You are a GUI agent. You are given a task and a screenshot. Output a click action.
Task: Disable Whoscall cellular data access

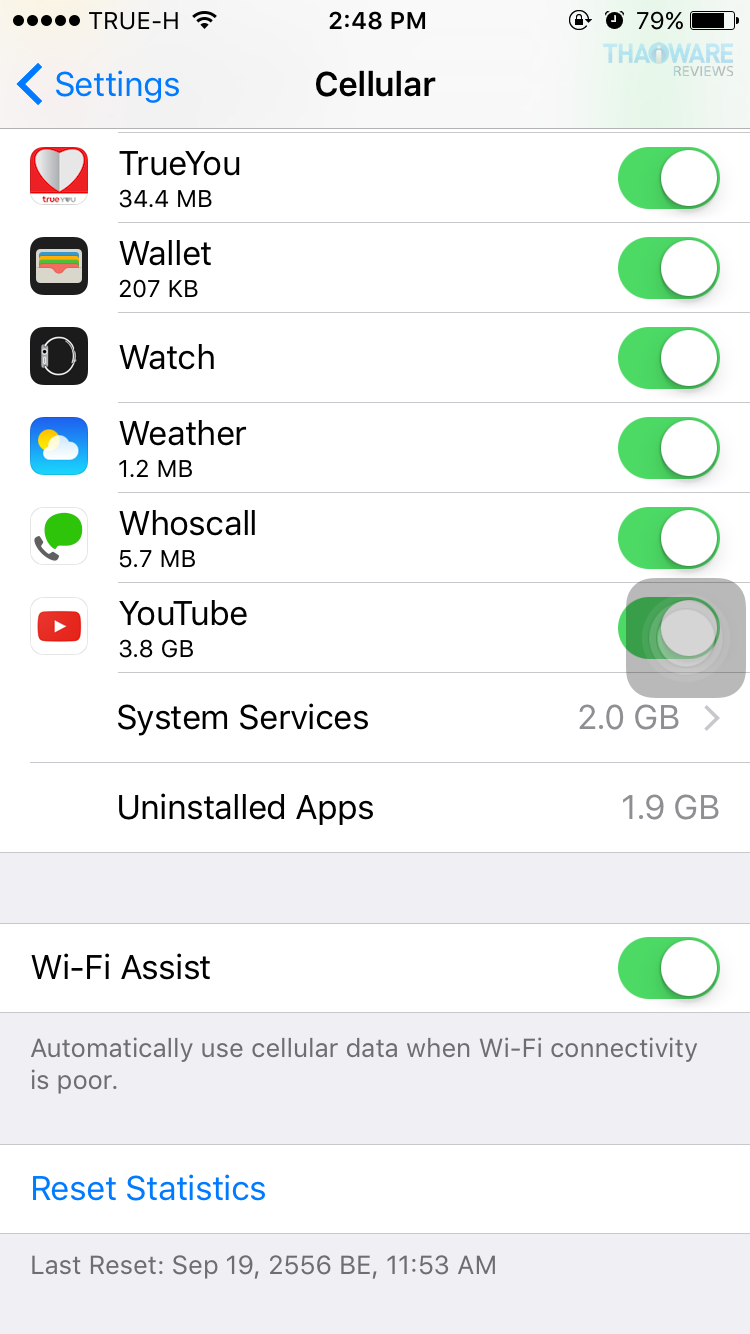coord(669,538)
